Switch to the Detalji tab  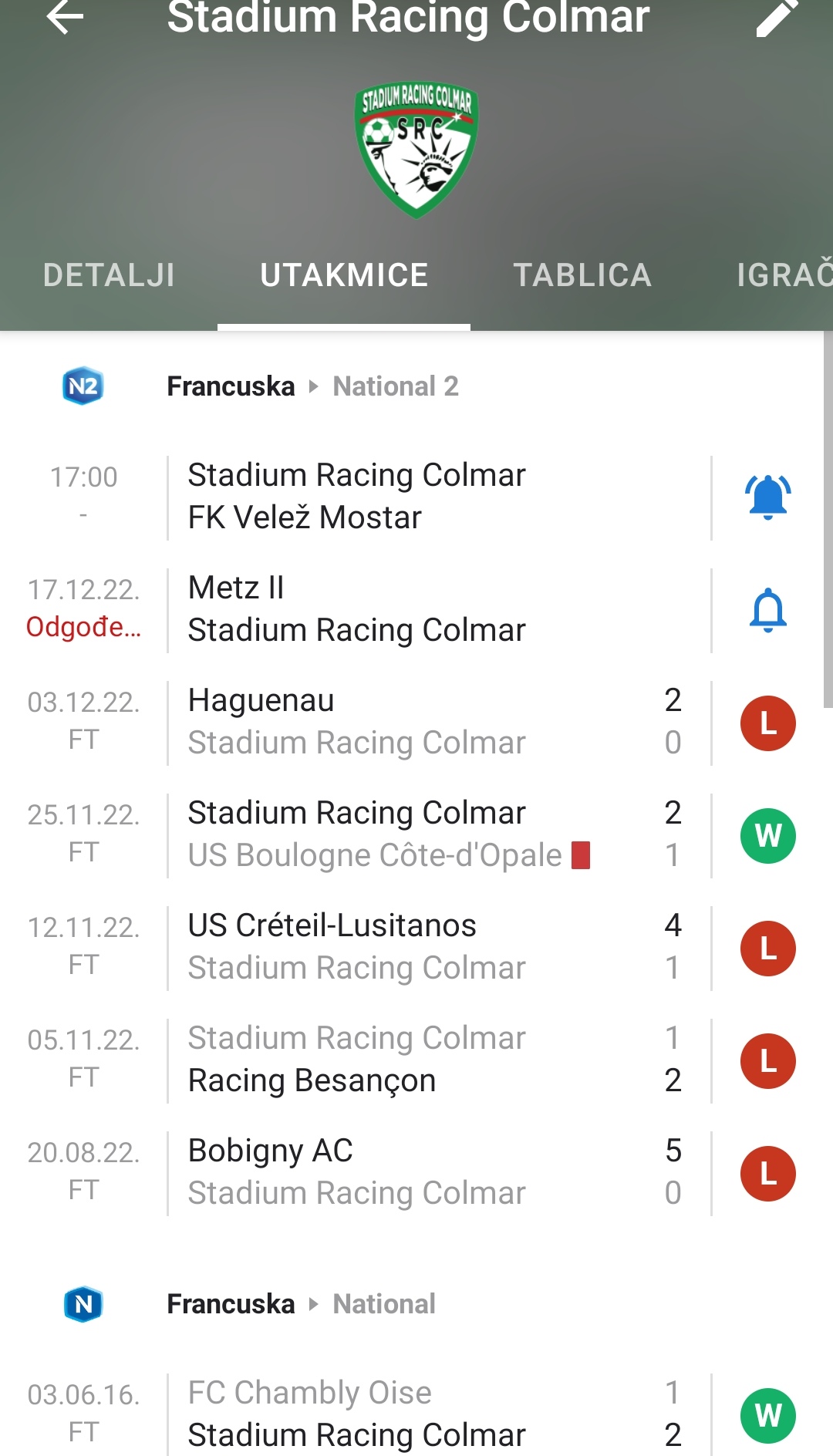pyautogui.click(x=109, y=275)
